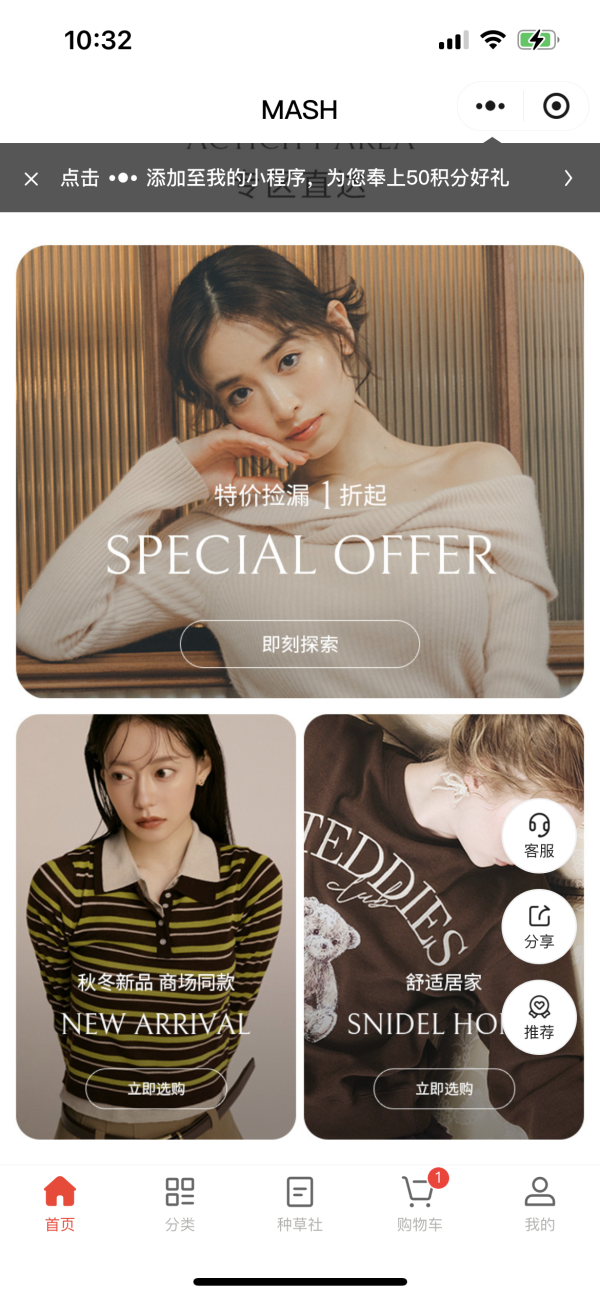
Task: Open the 50积分好礼 banner arrow
Action: (x=568, y=178)
